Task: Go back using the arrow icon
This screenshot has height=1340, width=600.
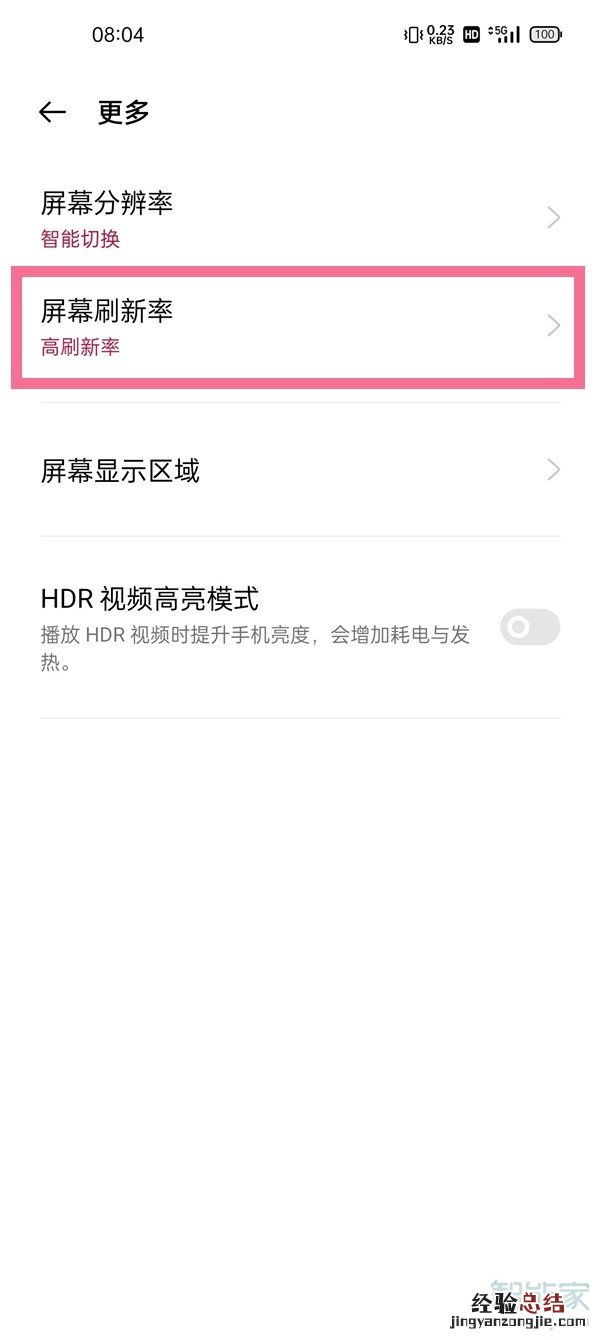Action: [x=52, y=112]
